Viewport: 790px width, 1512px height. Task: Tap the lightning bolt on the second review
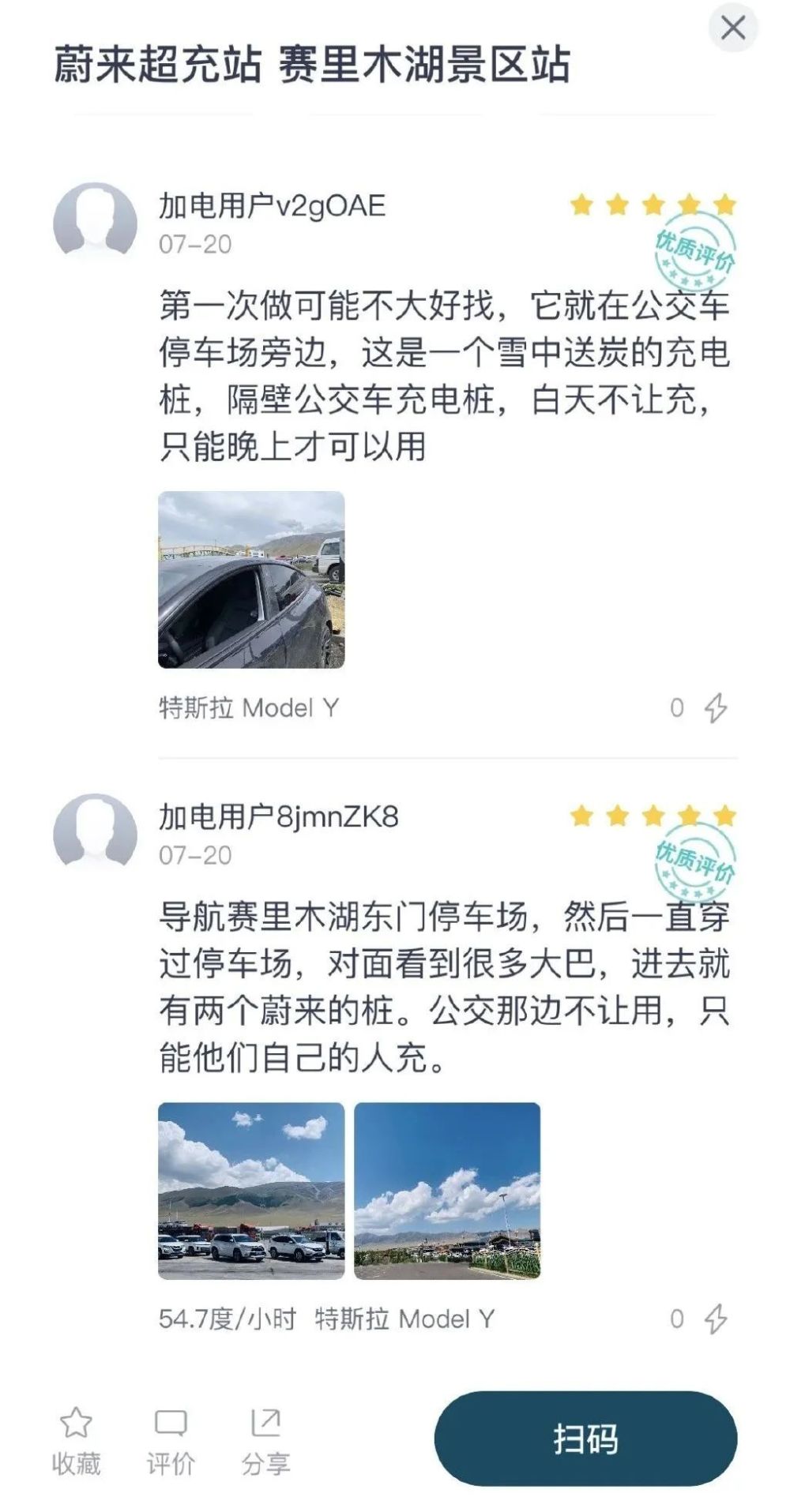(716, 1315)
